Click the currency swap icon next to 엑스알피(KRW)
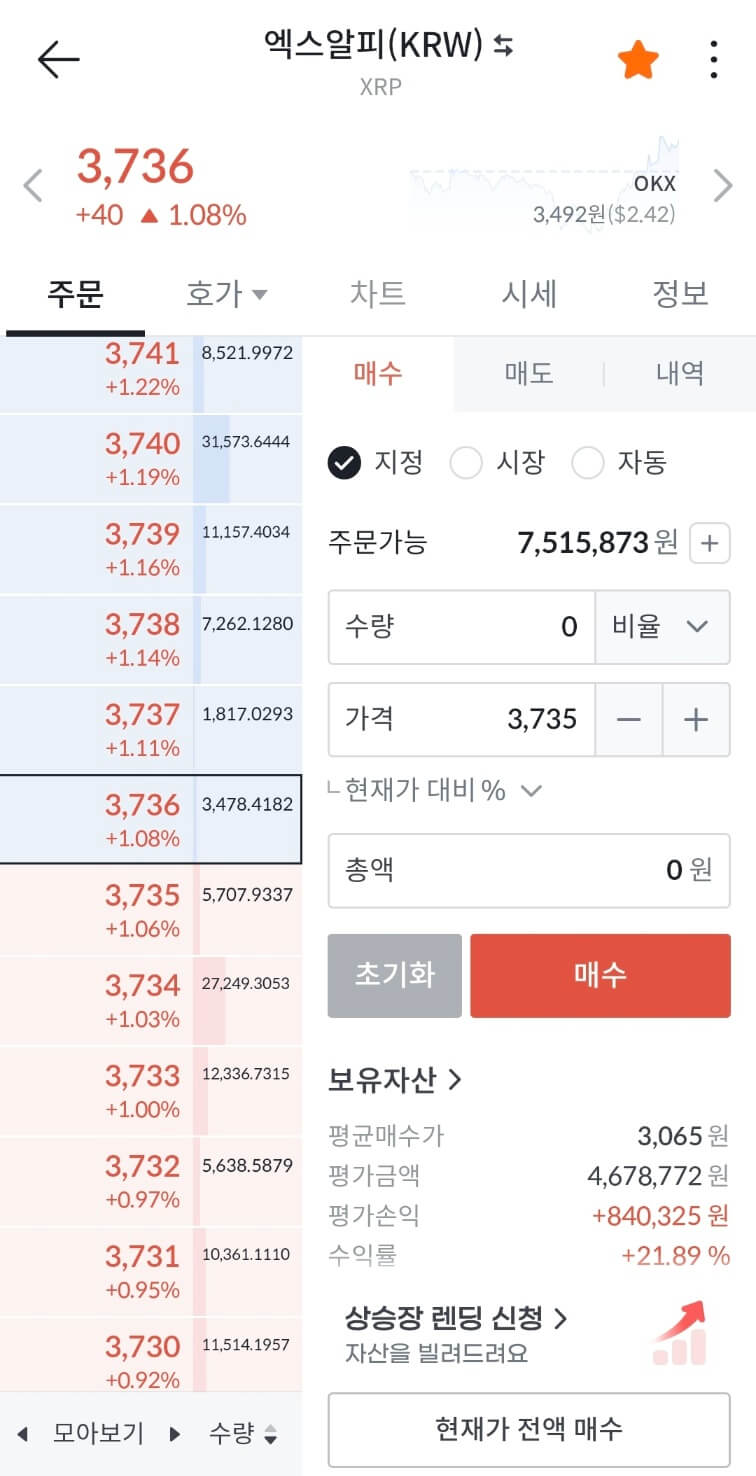The image size is (756, 1476). click(x=502, y=46)
